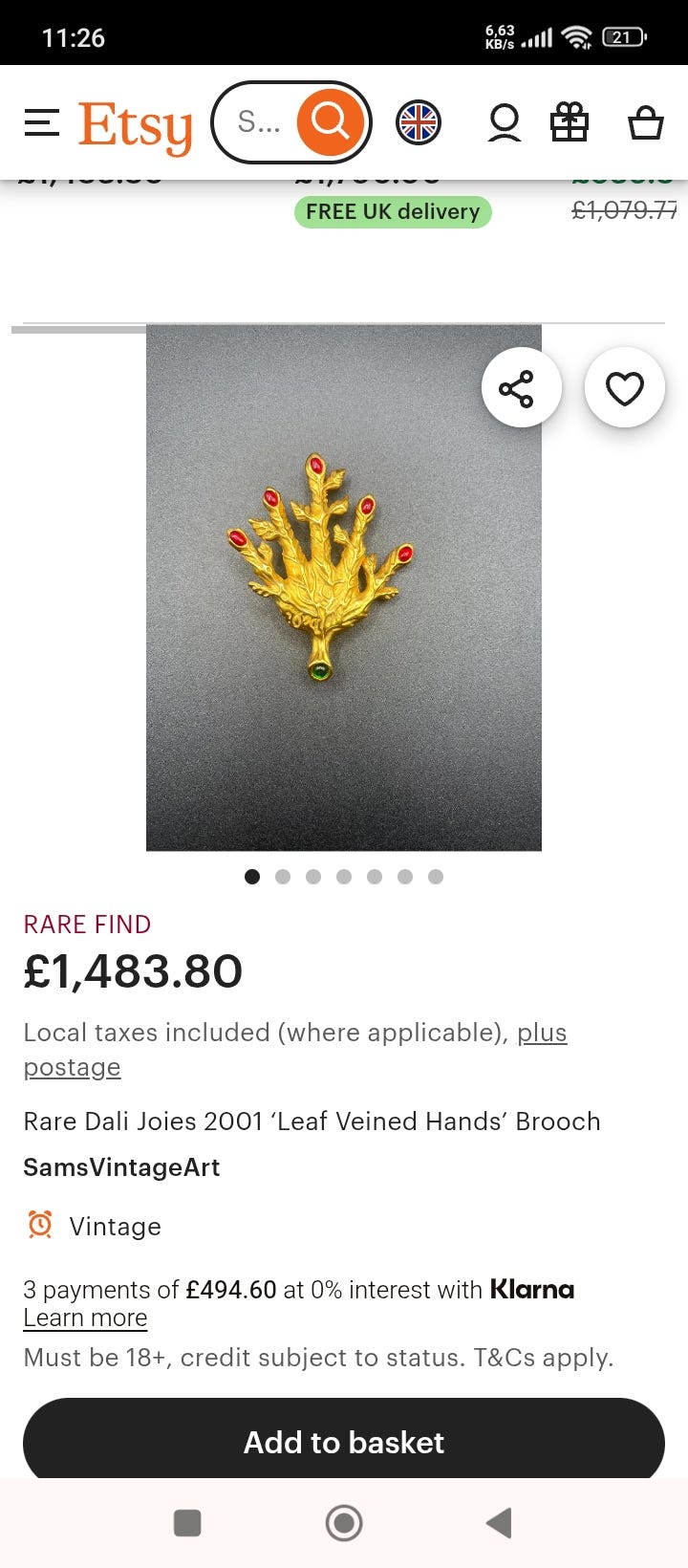688x1568 pixels.
Task: Tap Learn more about Klarna payments
Action: coord(85,1318)
